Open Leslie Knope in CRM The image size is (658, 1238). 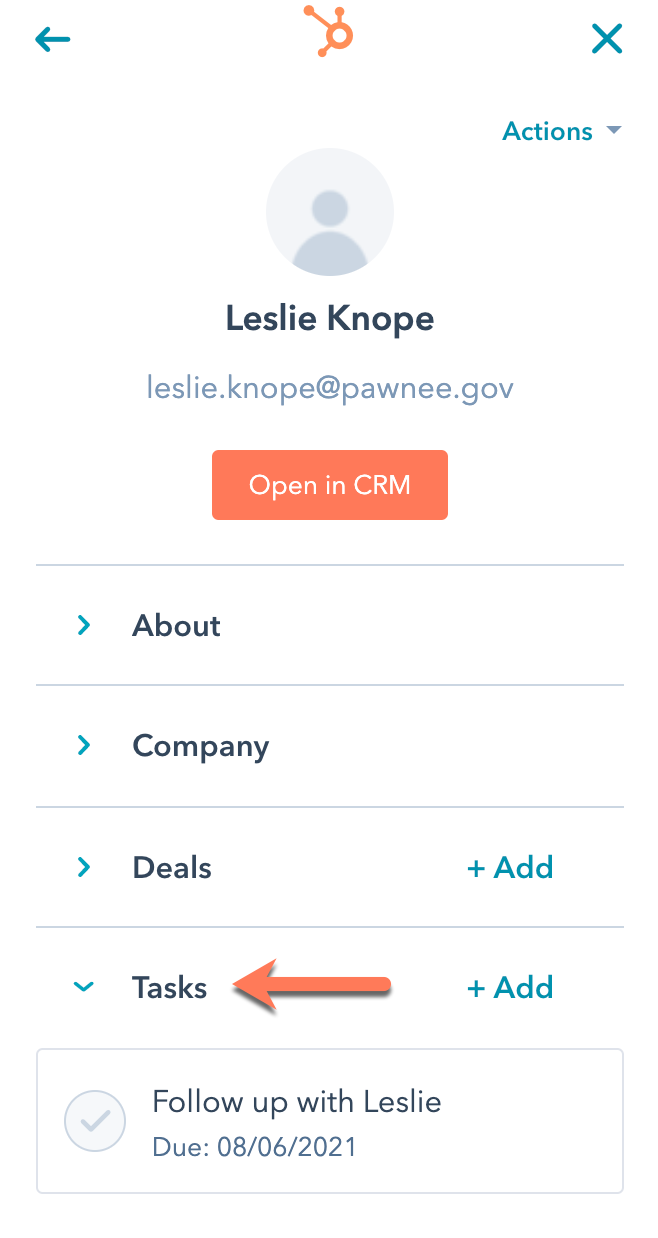[x=329, y=485]
